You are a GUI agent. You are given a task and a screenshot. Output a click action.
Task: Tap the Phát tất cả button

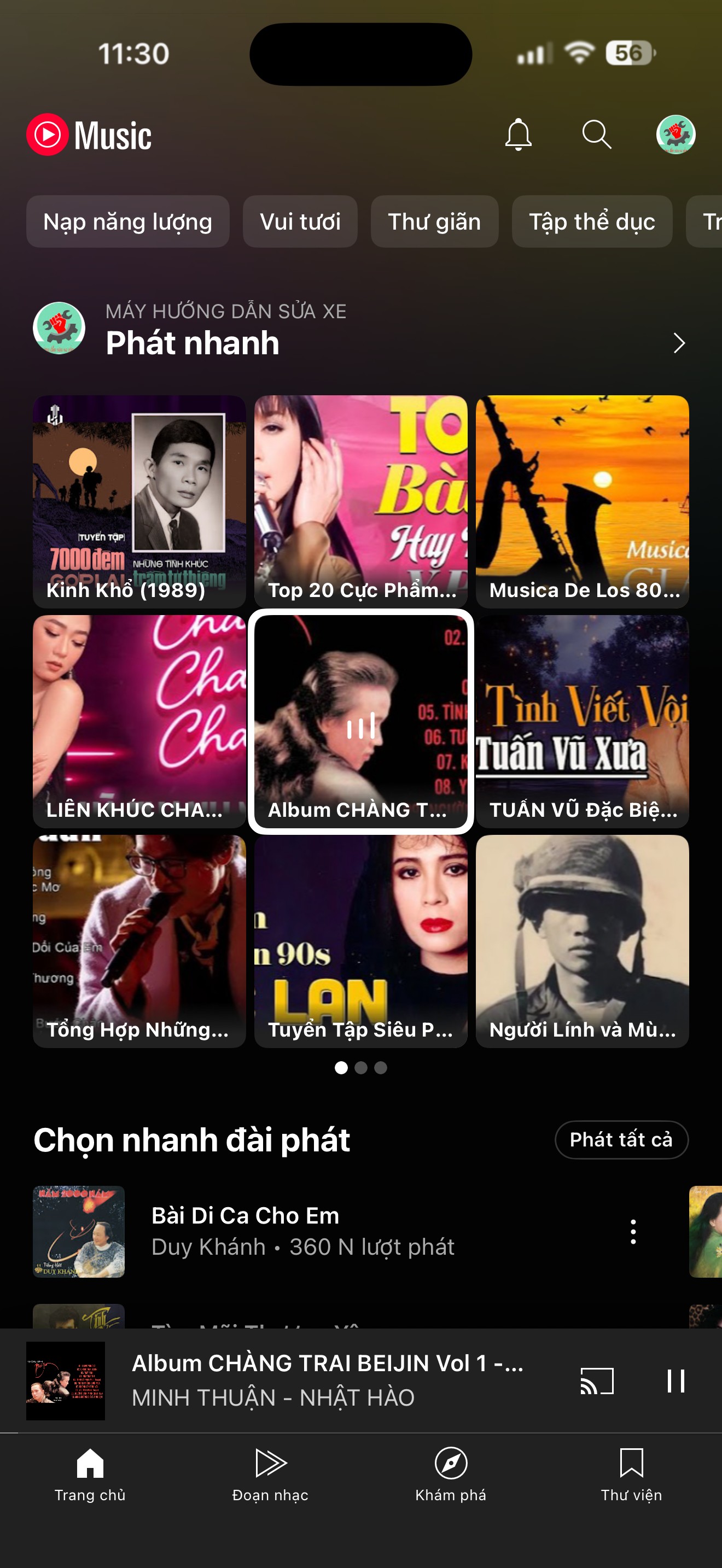pyautogui.click(x=621, y=1139)
